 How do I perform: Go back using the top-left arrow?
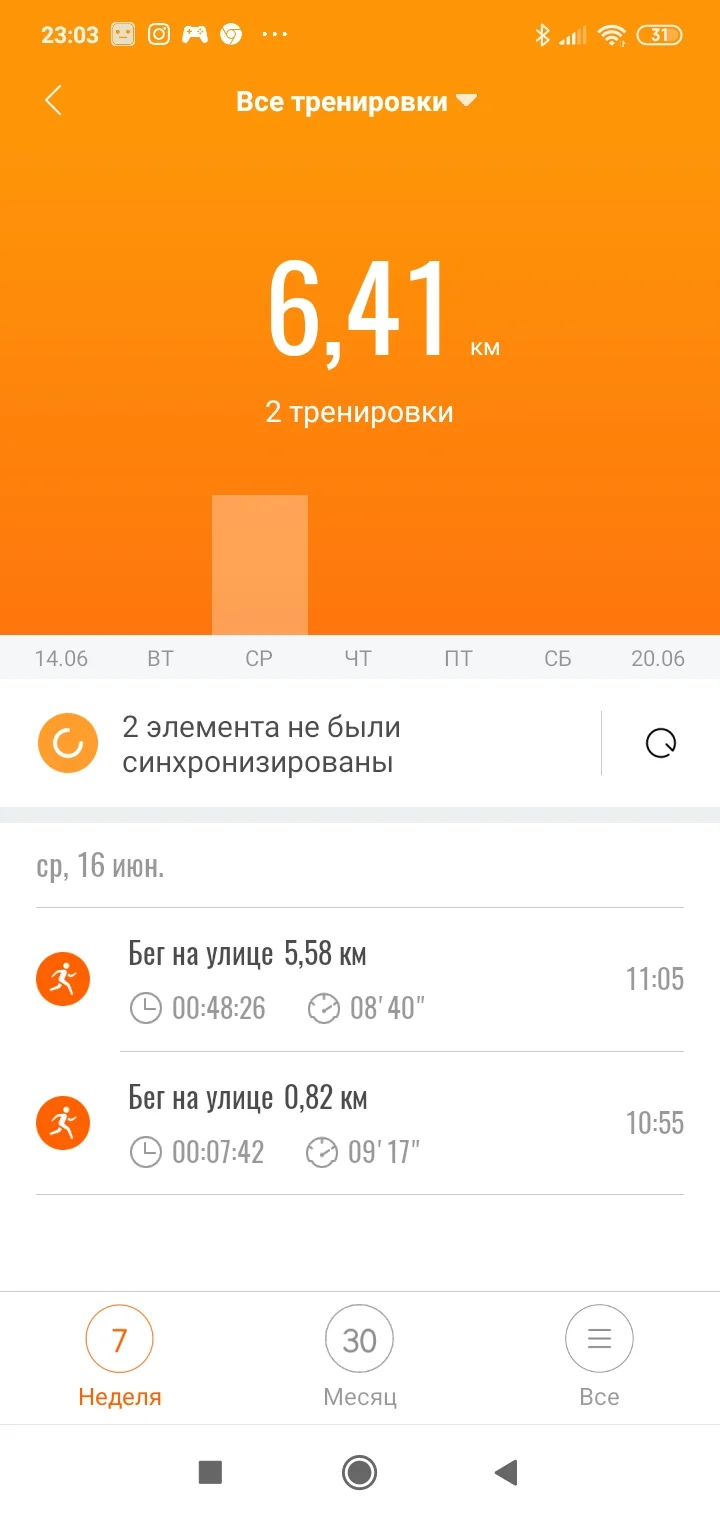[x=54, y=100]
